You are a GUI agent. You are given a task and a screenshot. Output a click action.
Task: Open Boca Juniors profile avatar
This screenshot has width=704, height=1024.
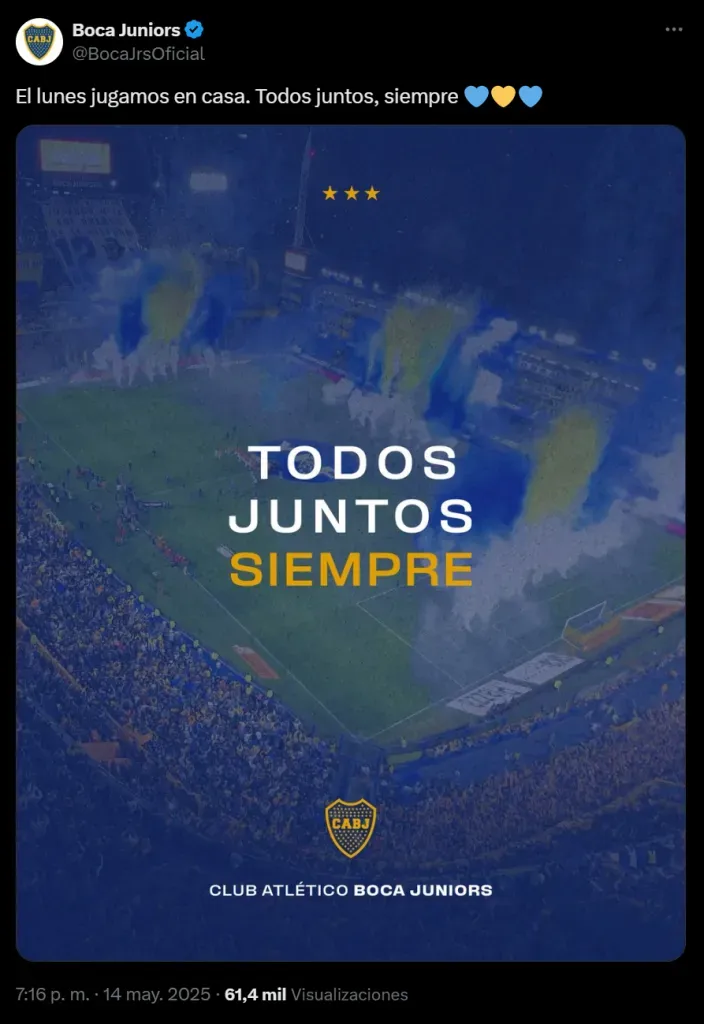pyautogui.click(x=39, y=41)
